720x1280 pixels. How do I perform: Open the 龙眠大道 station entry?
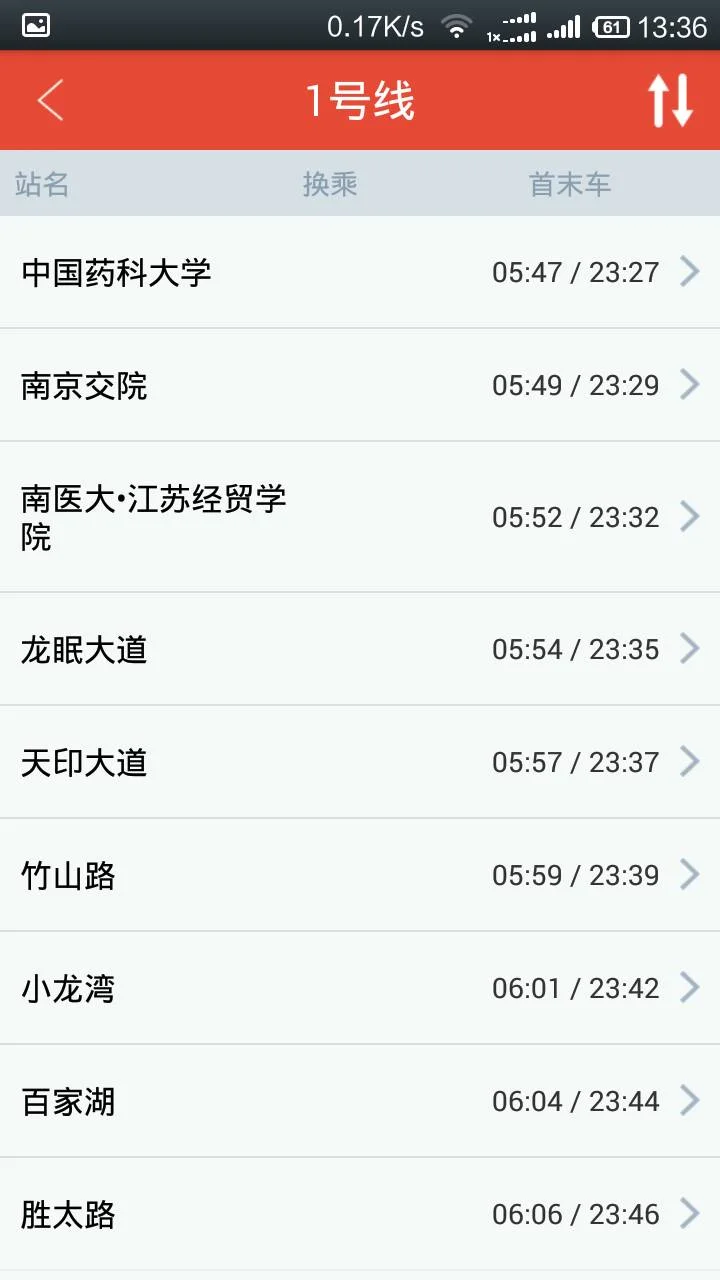point(86,649)
